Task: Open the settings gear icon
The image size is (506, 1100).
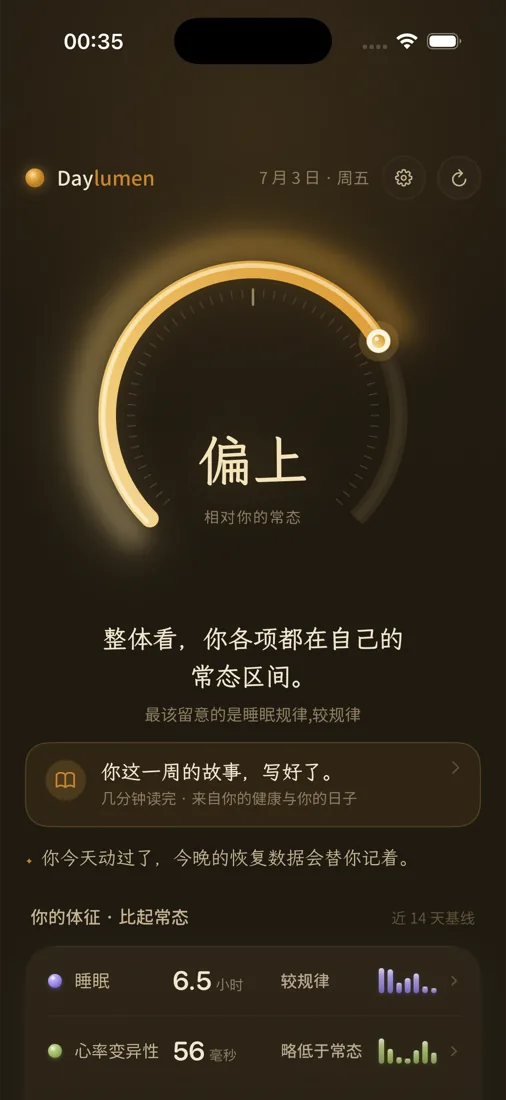Action: click(403, 178)
